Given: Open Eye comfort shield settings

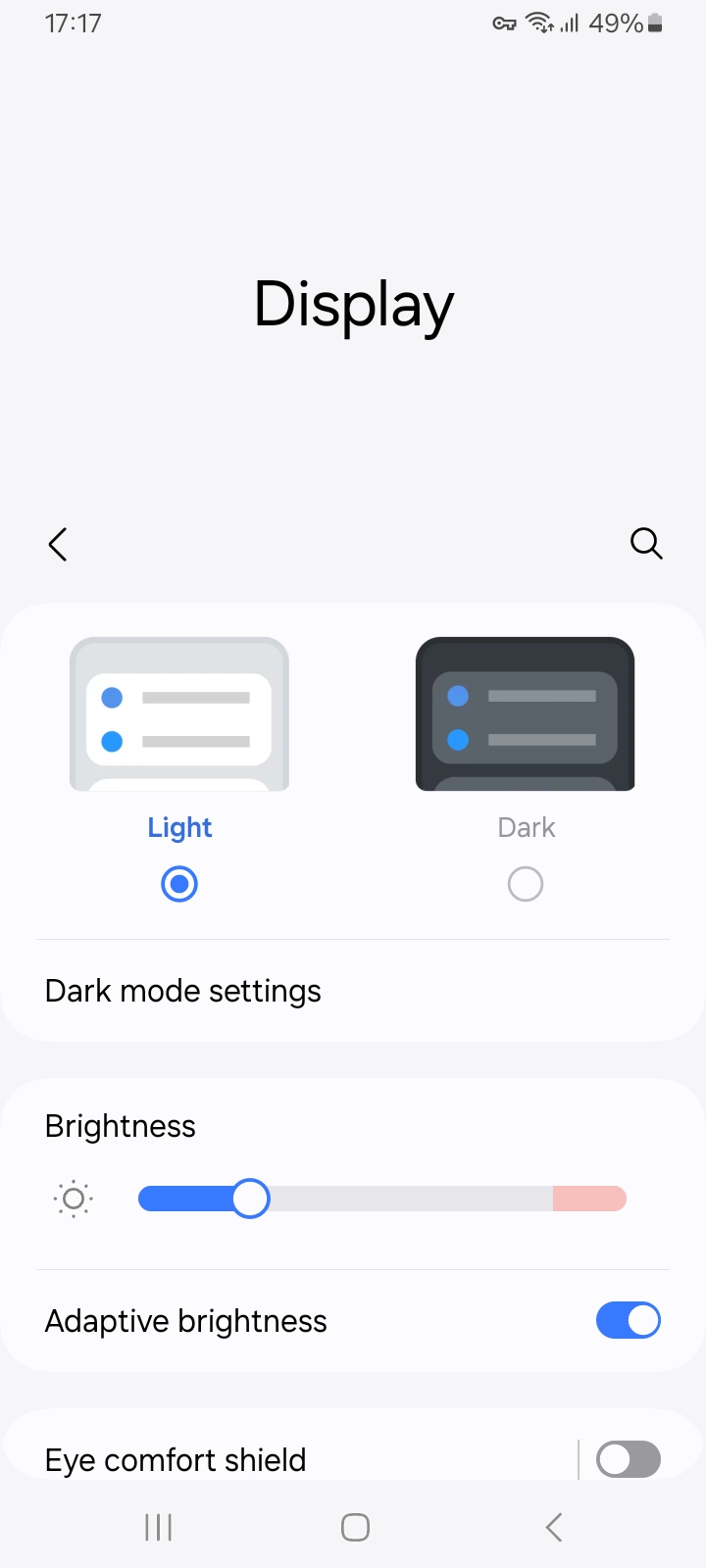Looking at the screenshot, I should coord(176,1459).
